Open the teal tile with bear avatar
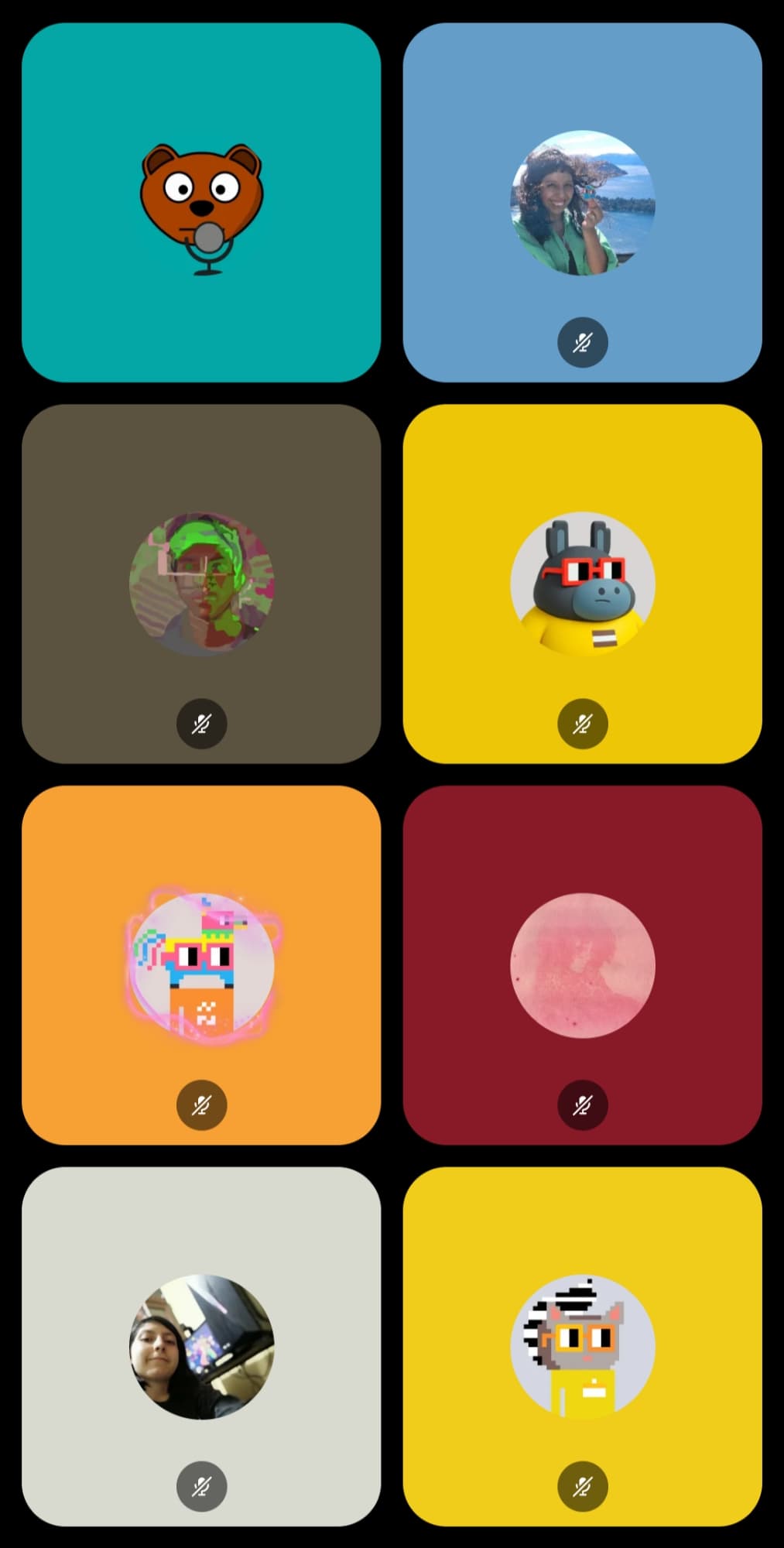Viewport: 784px width, 1548px height. point(201,203)
